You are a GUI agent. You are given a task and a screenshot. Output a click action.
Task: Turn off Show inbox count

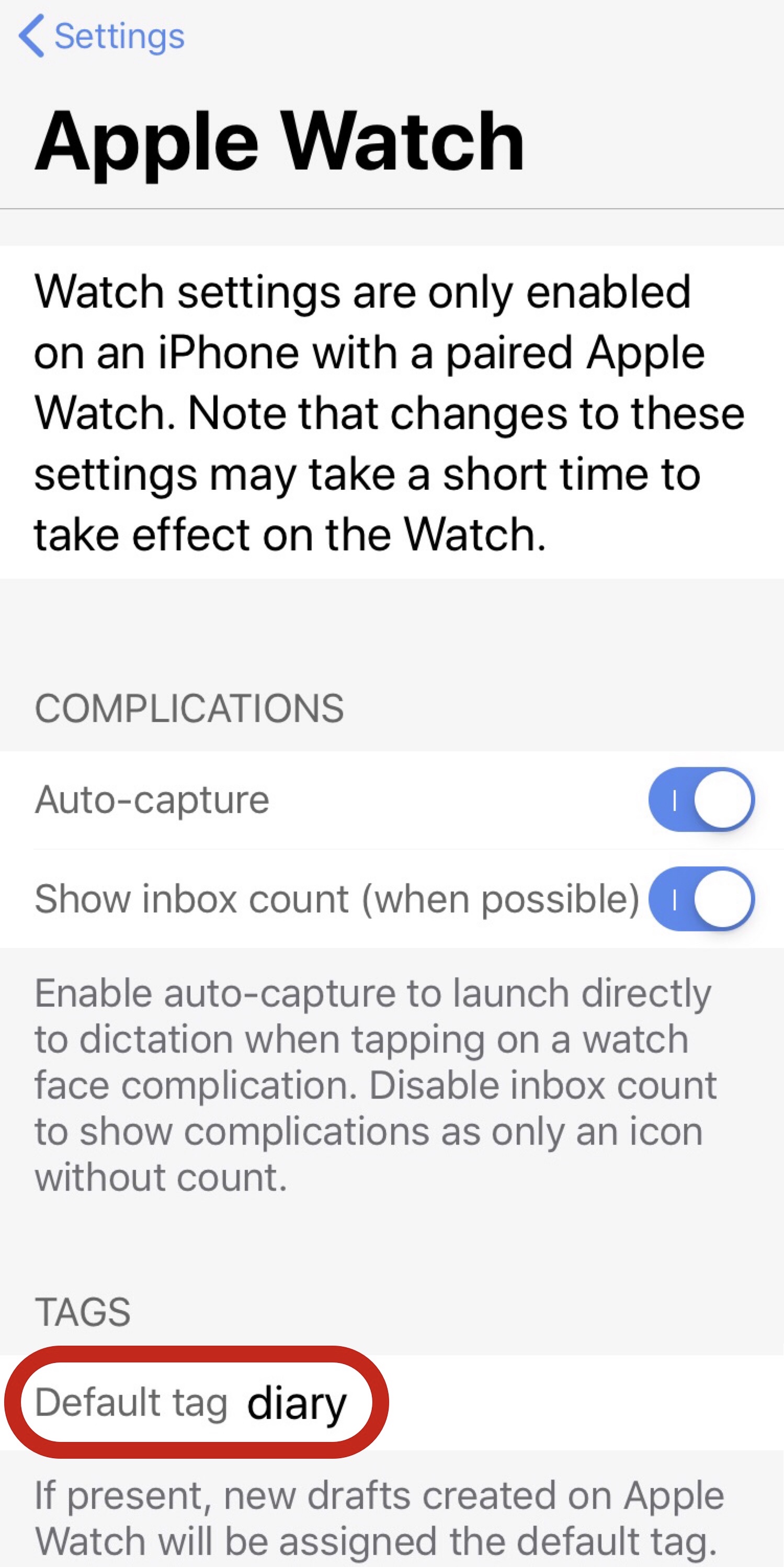(x=701, y=898)
